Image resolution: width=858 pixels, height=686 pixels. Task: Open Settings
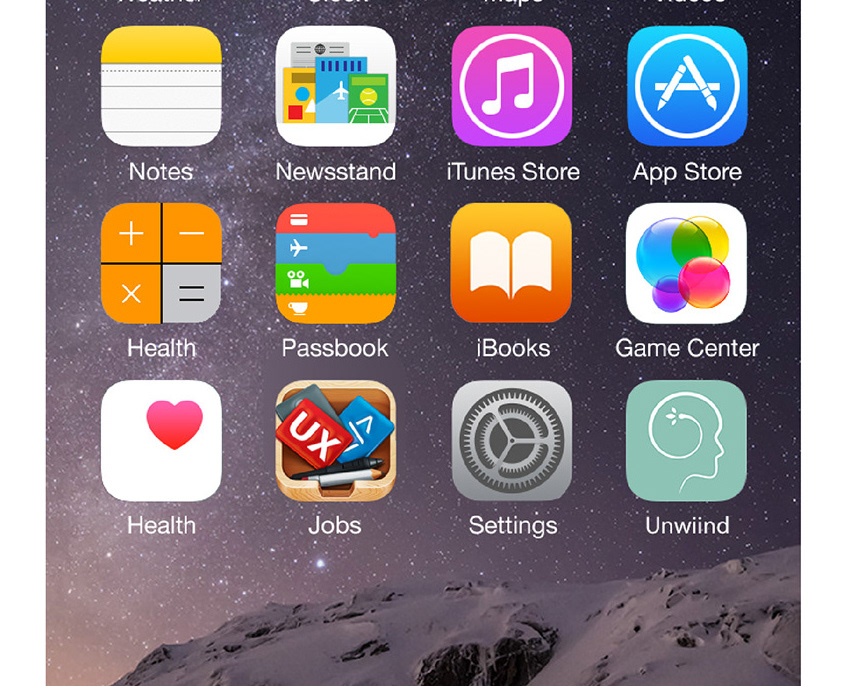click(512, 441)
